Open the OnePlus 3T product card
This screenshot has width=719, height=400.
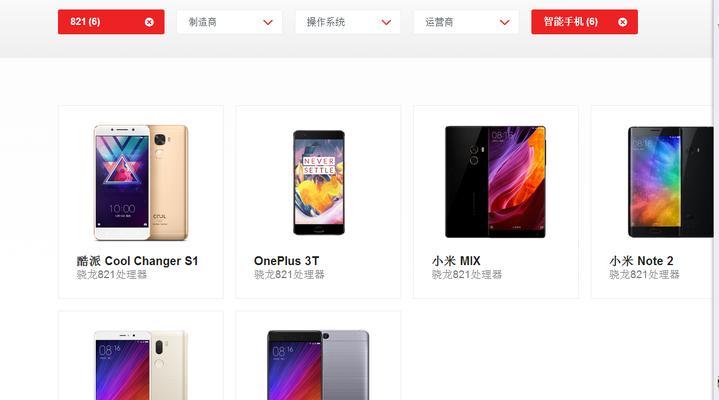click(318, 200)
